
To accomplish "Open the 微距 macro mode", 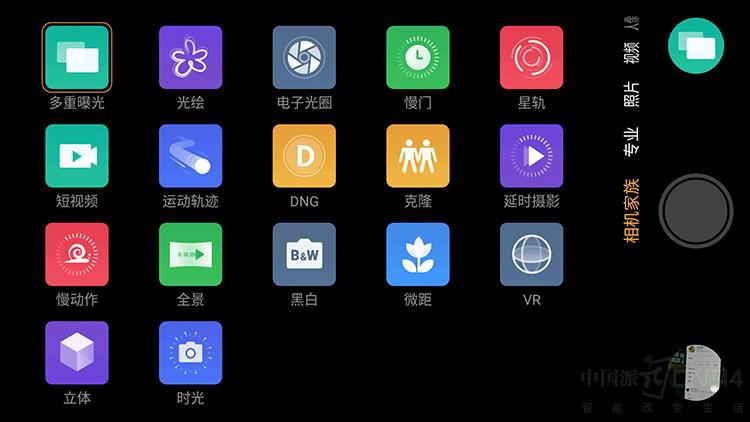I will coord(418,254).
